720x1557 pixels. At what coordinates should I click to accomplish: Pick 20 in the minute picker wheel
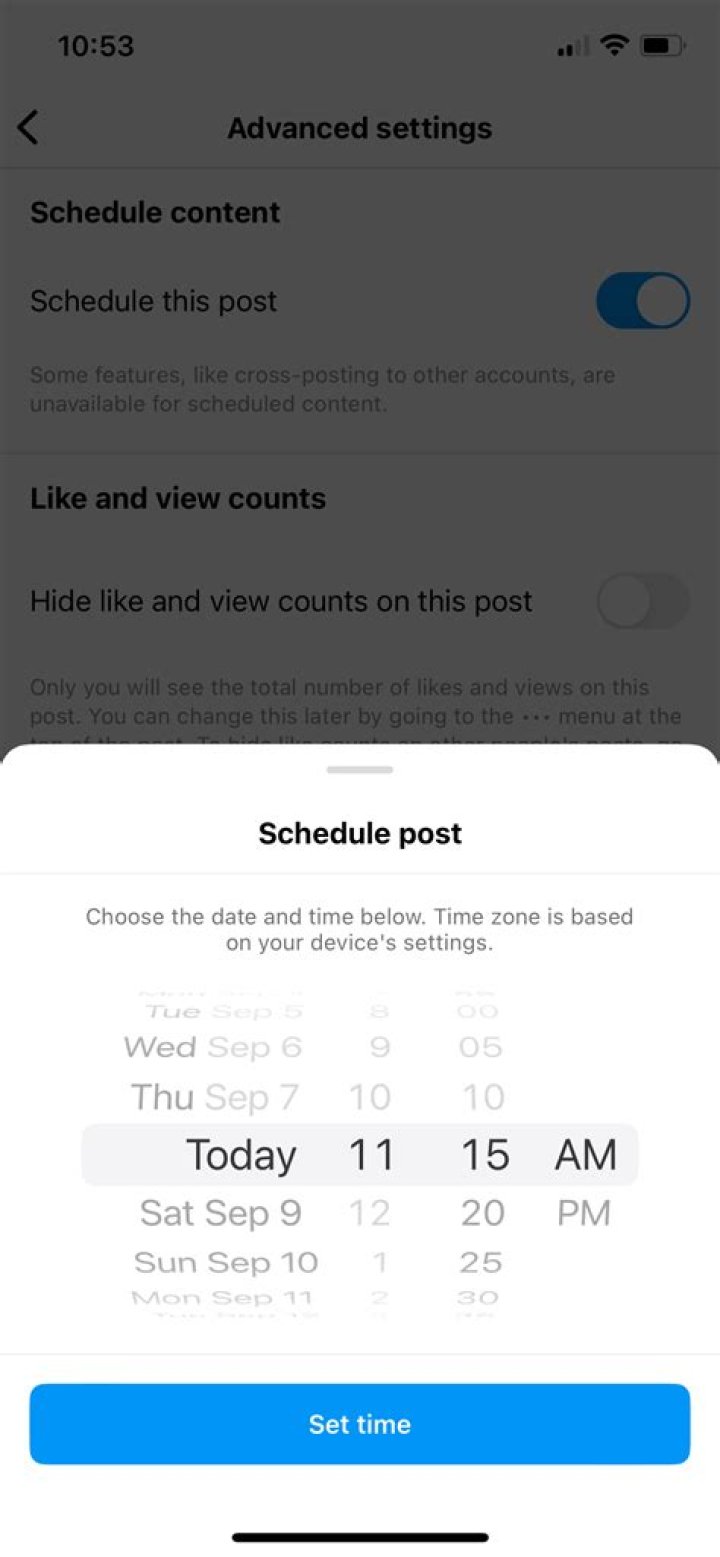click(482, 1213)
